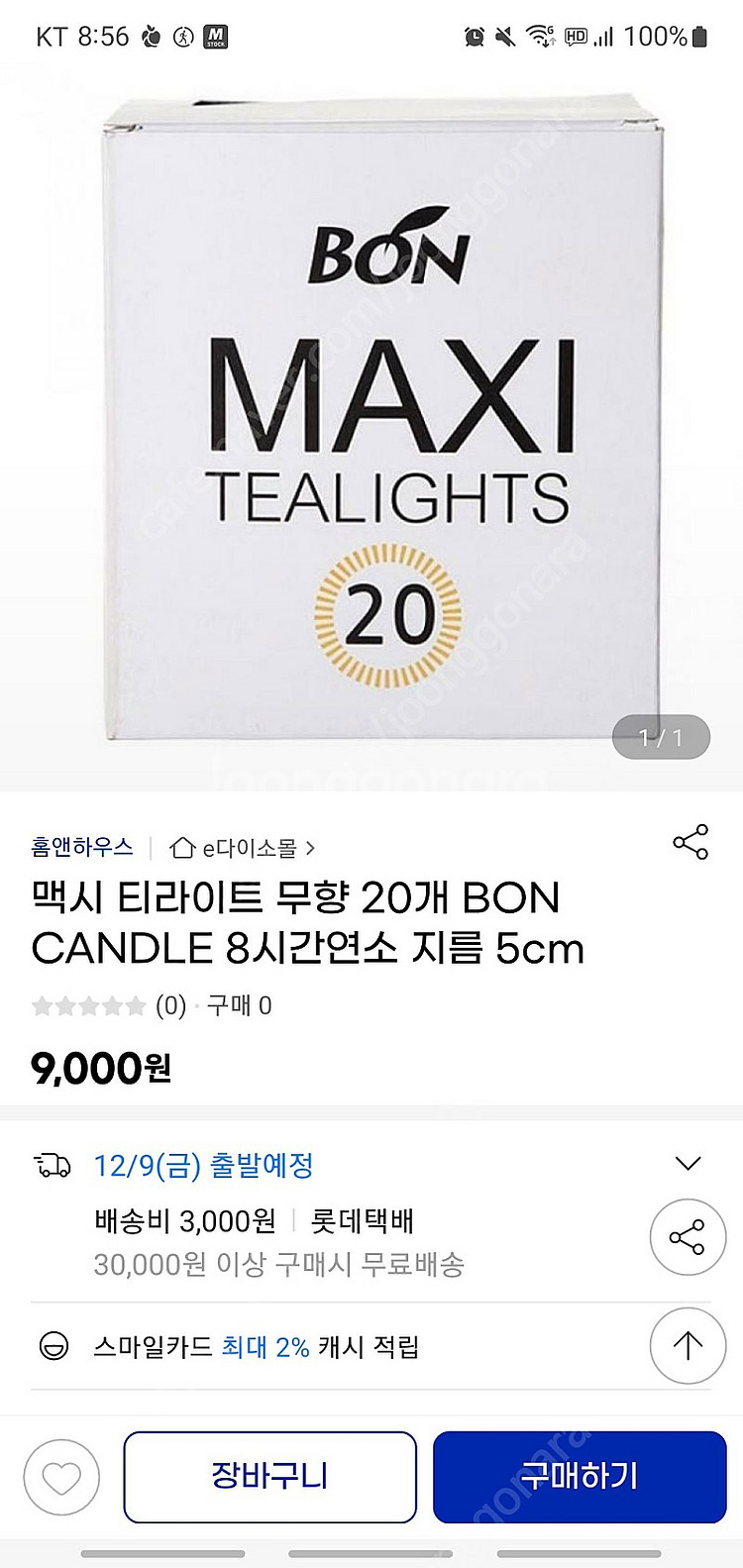
Task: Add the tealights to 장바구니
Action: (x=269, y=1477)
